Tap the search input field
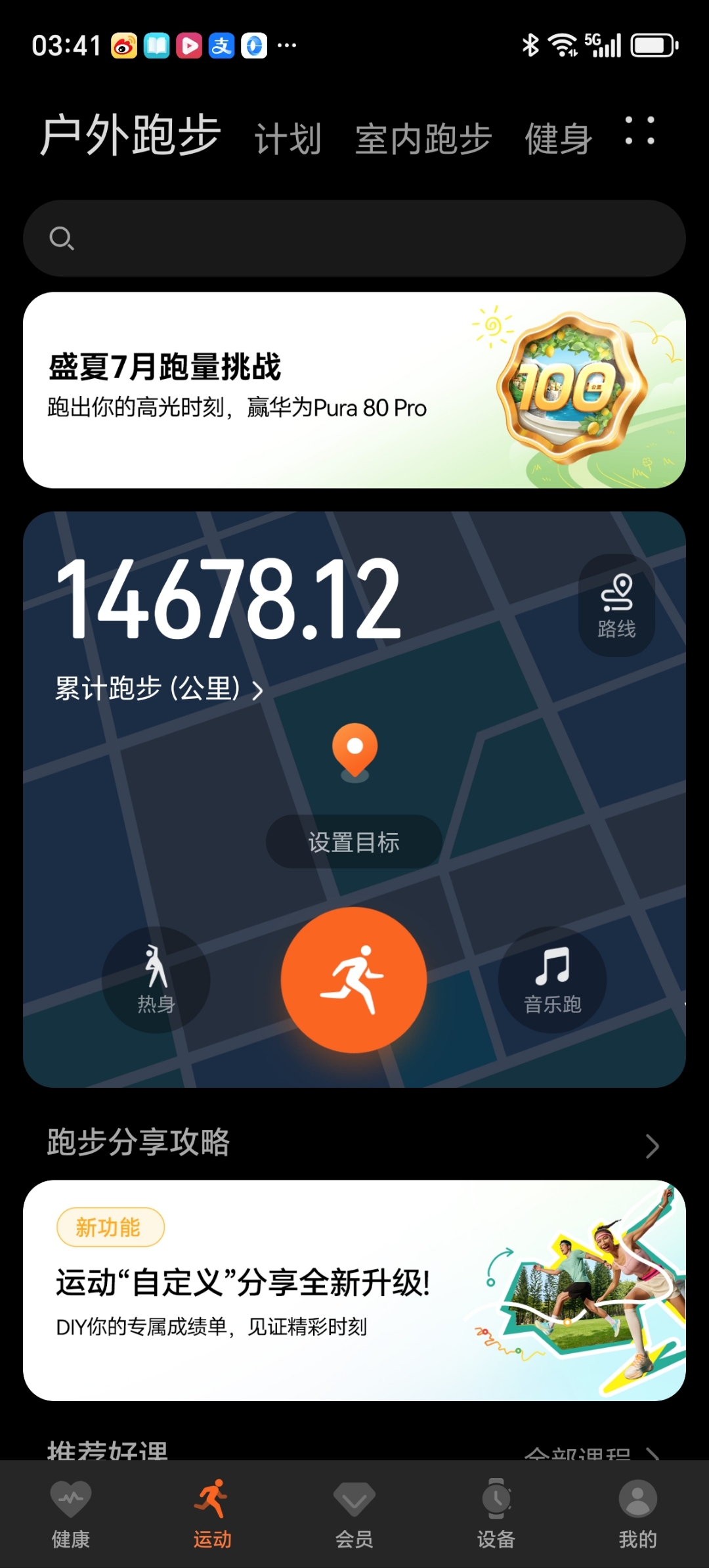 pyautogui.click(x=354, y=238)
